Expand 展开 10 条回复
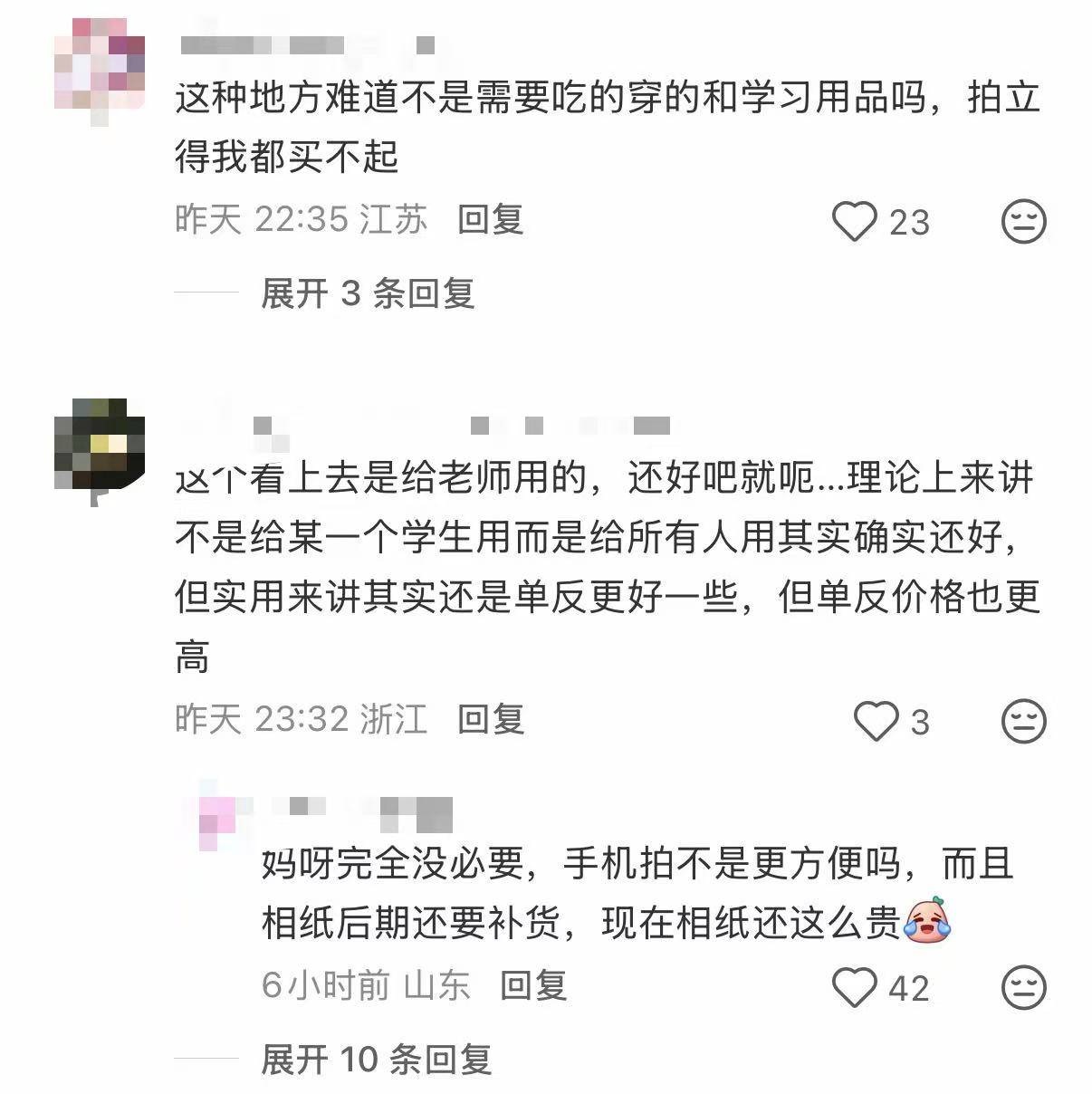 click(x=376, y=1060)
